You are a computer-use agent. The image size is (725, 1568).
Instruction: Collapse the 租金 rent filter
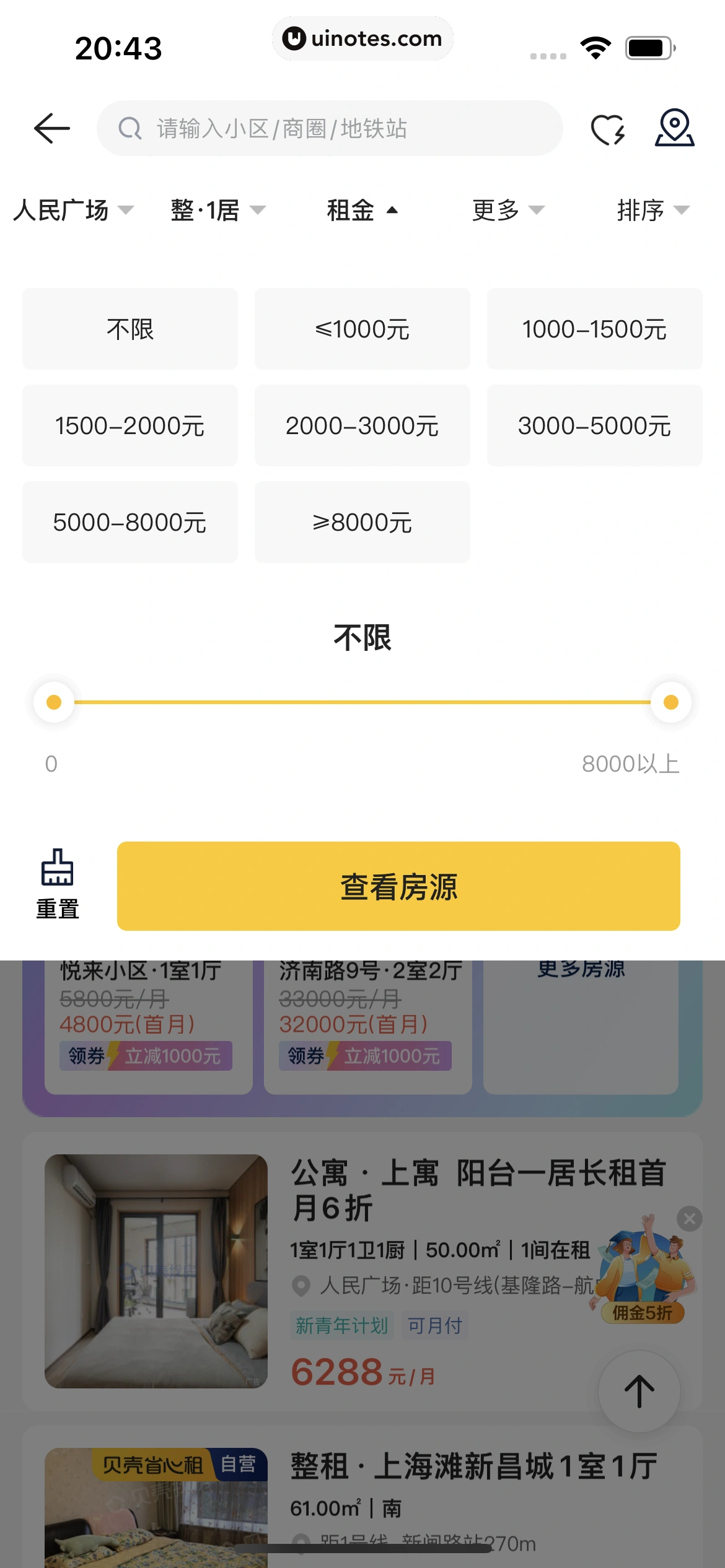tap(362, 211)
